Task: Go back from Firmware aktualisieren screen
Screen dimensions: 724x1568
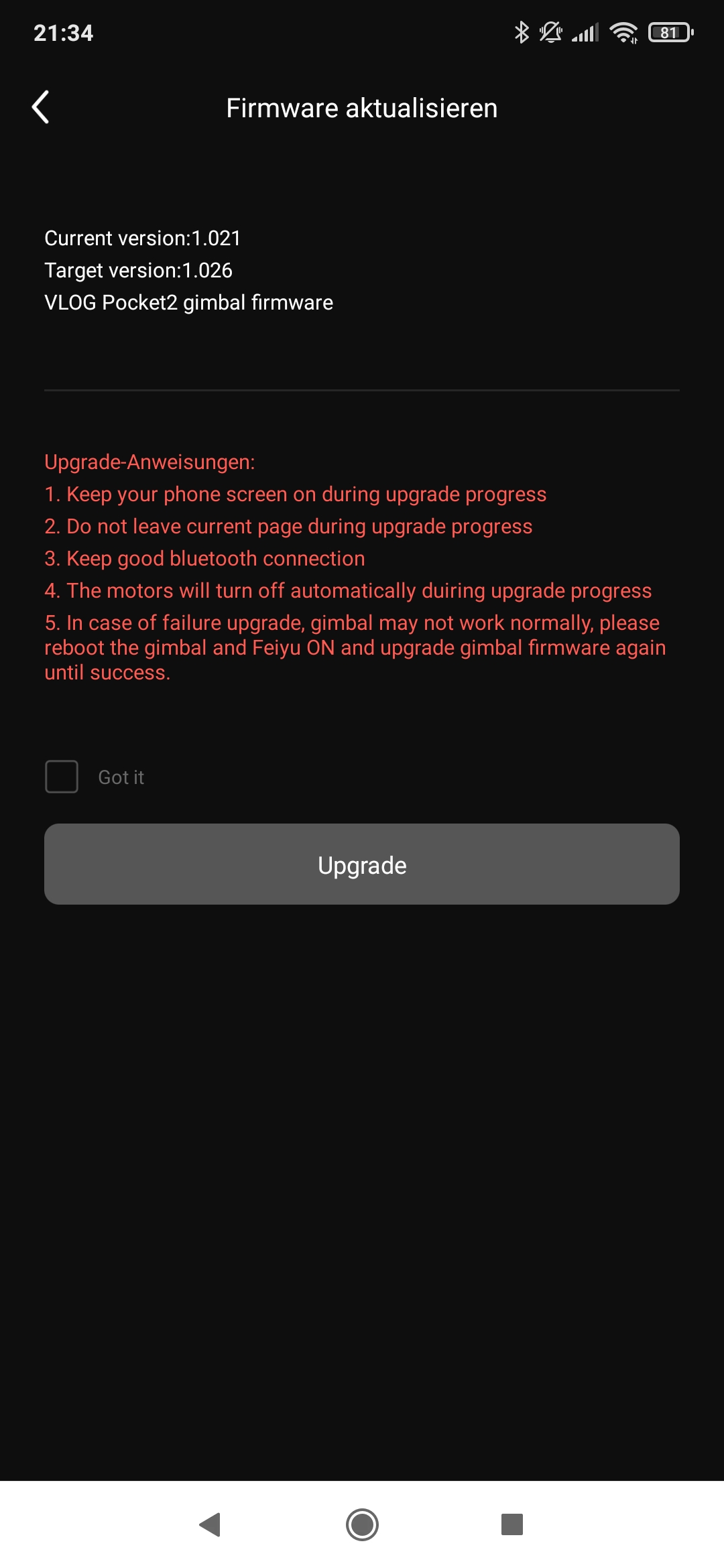Action: coord(41,107)
